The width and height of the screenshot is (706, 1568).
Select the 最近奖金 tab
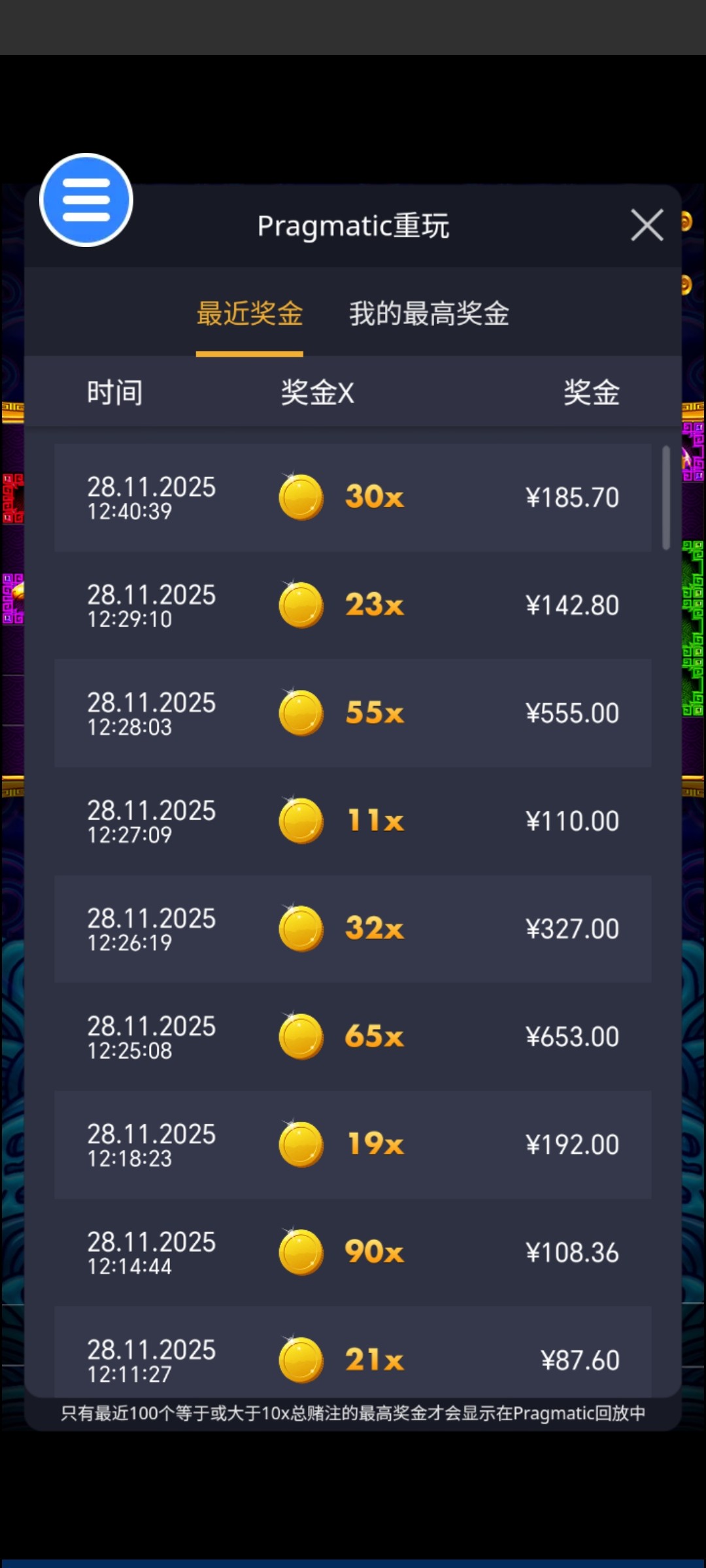tap(250, 314)
